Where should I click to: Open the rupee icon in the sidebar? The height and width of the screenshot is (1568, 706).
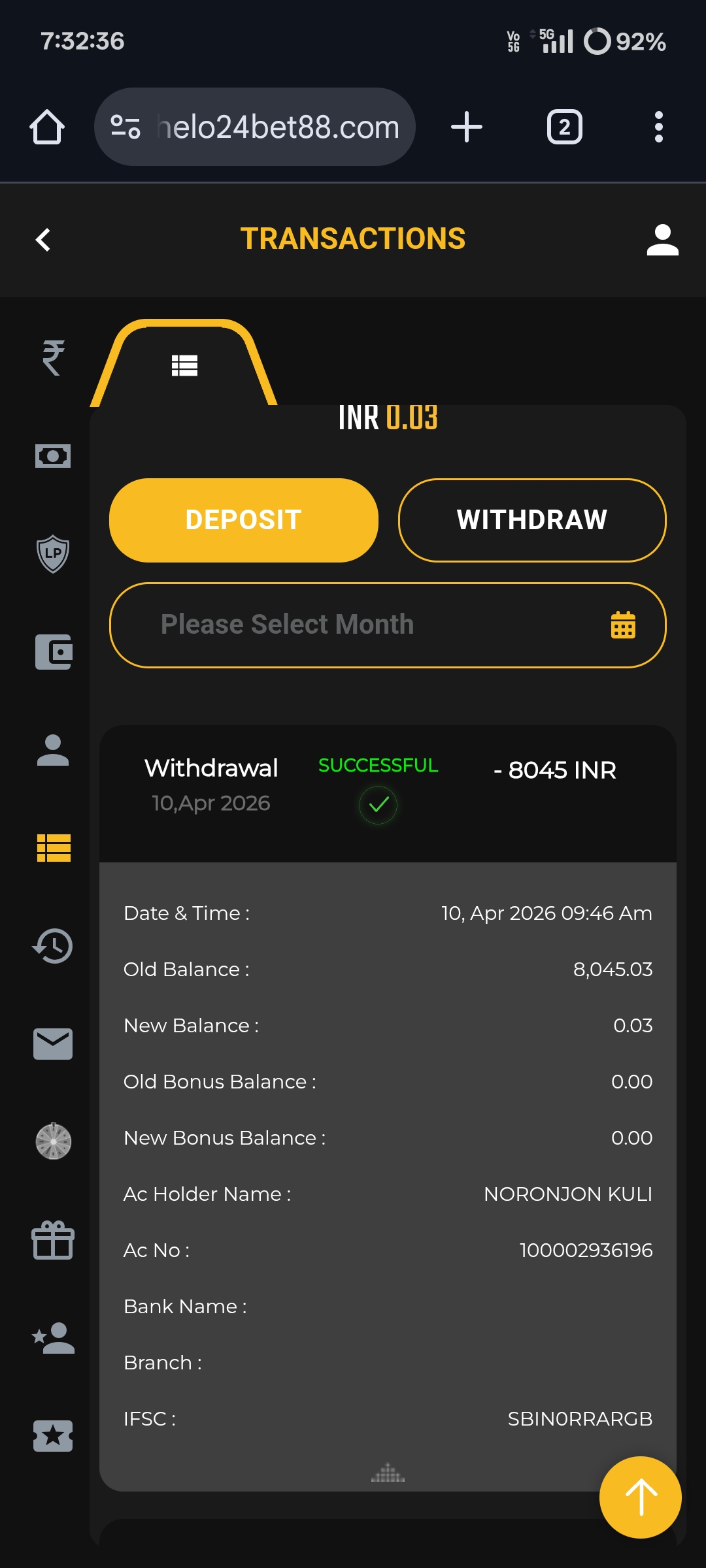tap(53, 358)
